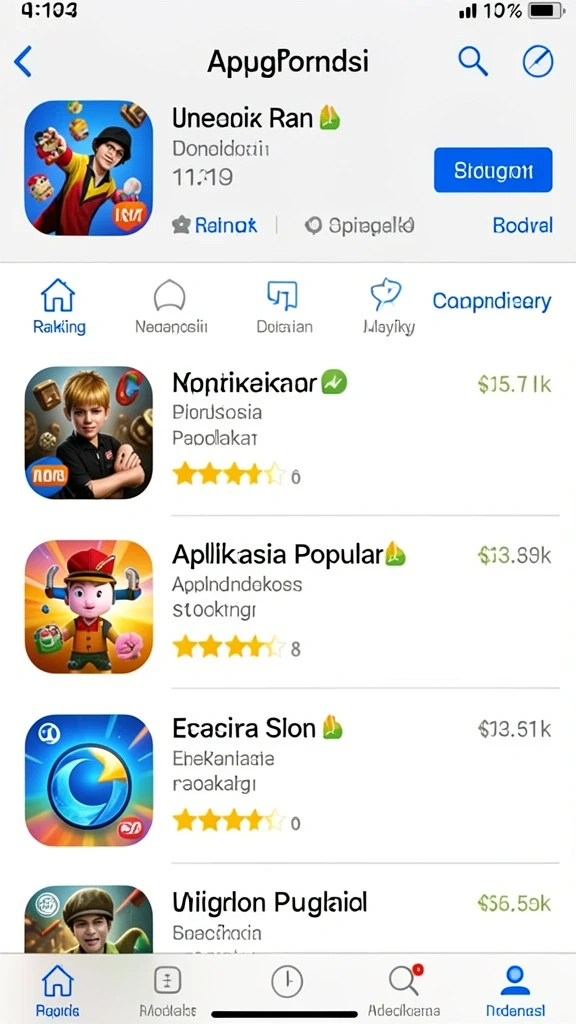Switch to the Doleiian tab
This screenshot has width=576, height=1024.
click(283, 306)
